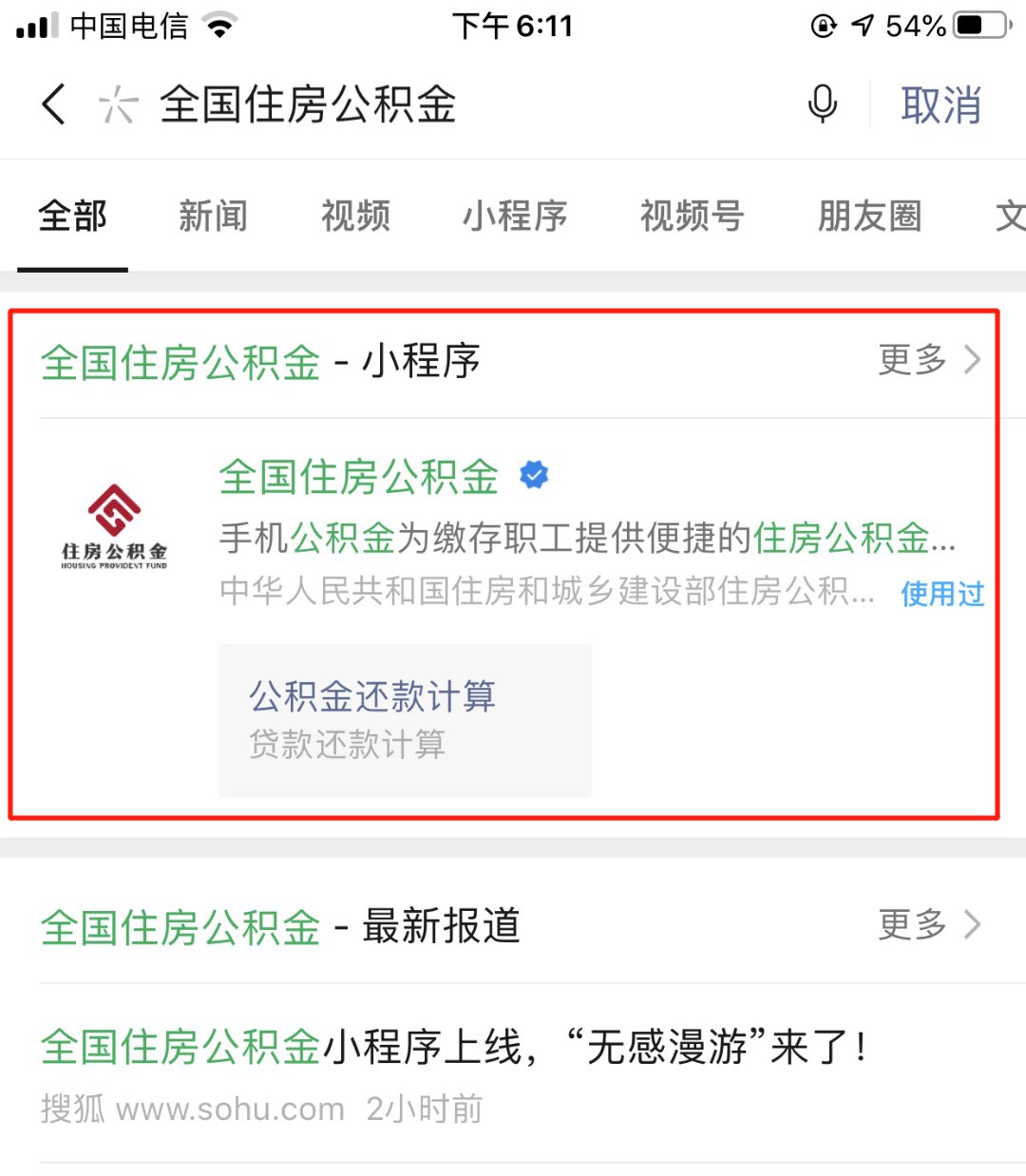The height and width of the screenshot is (1176, 1026).
Task: Switch to the 小程序 tab
Action: (515, 217)
